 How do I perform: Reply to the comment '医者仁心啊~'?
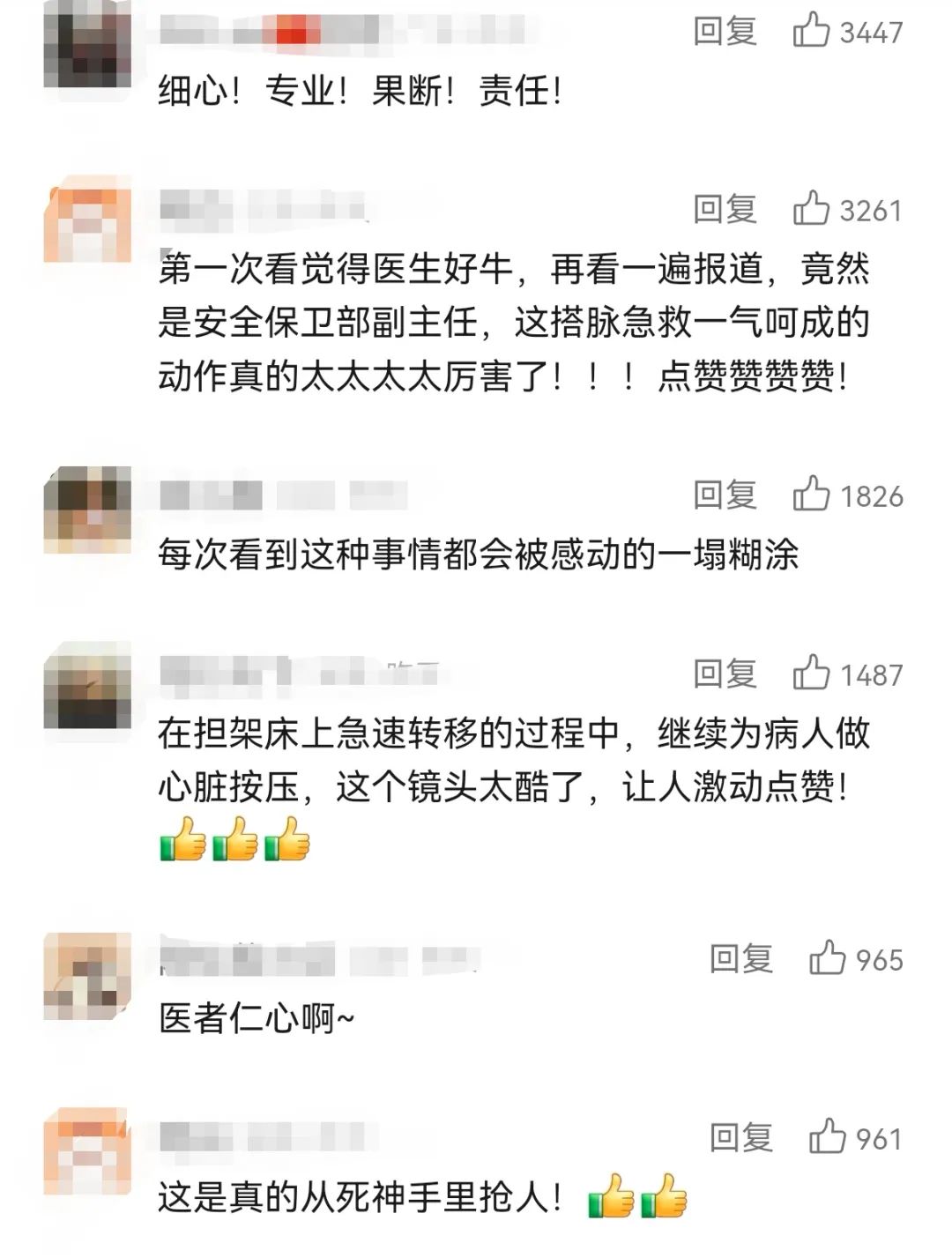coord(741,959)
